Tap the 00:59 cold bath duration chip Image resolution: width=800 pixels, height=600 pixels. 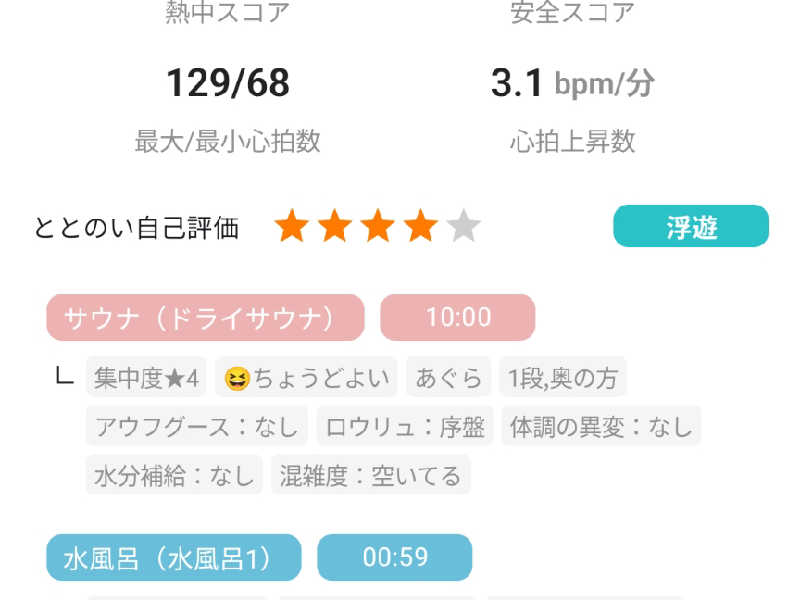click(x=395, y=557)
